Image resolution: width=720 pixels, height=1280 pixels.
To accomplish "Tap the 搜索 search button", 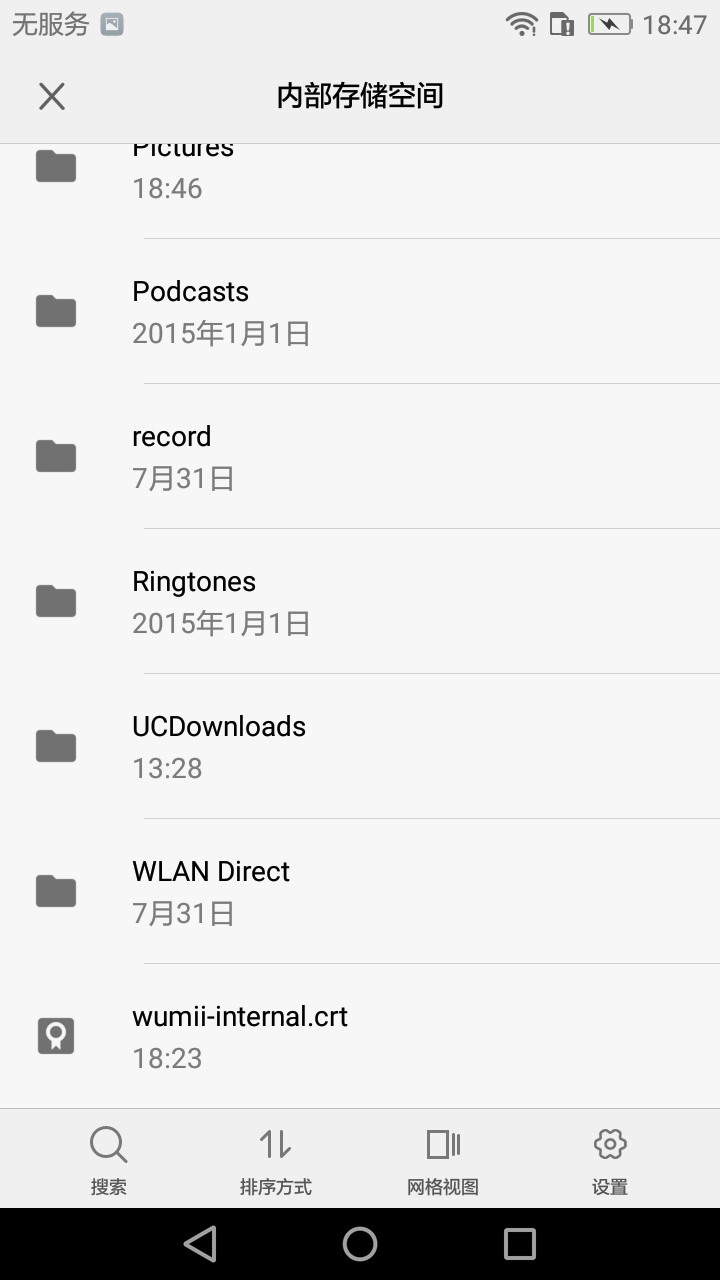I will pyautogui.click(x=108, y=1159).
